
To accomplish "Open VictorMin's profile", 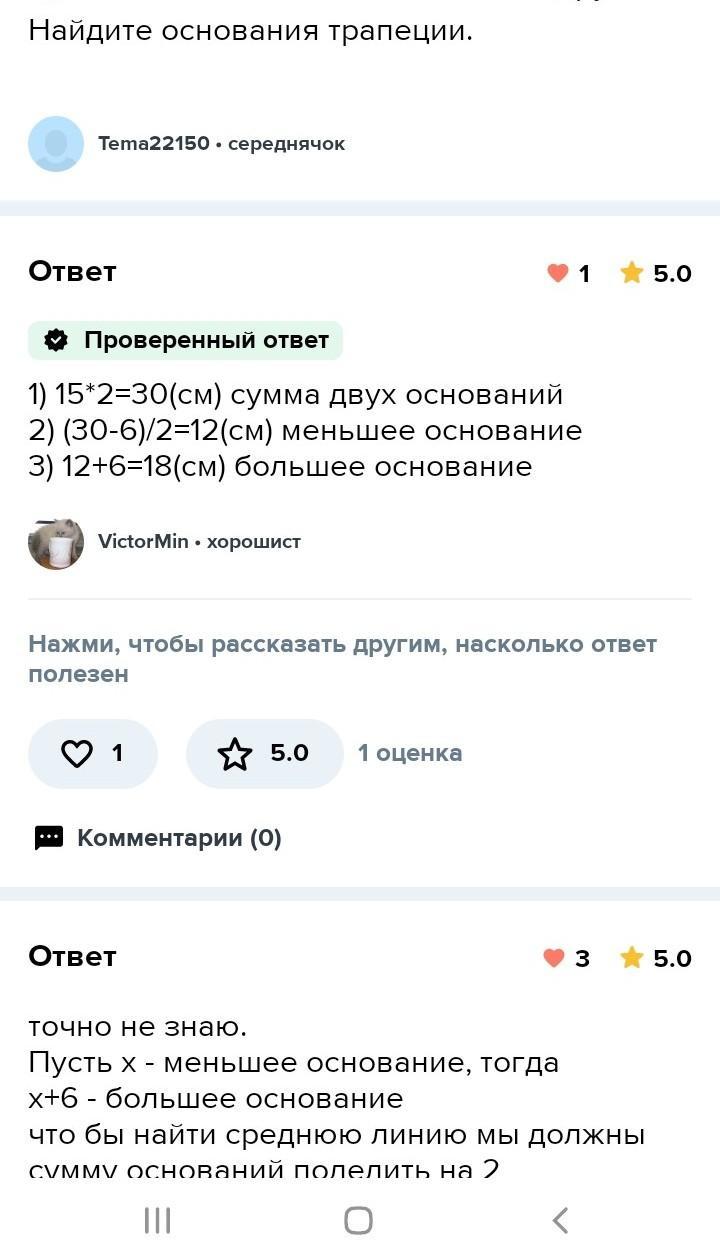I will 142,542.
